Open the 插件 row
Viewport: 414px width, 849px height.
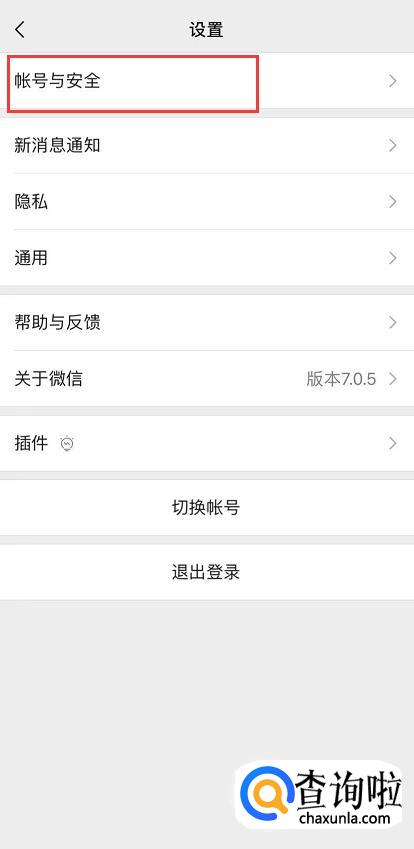point(207,443)
